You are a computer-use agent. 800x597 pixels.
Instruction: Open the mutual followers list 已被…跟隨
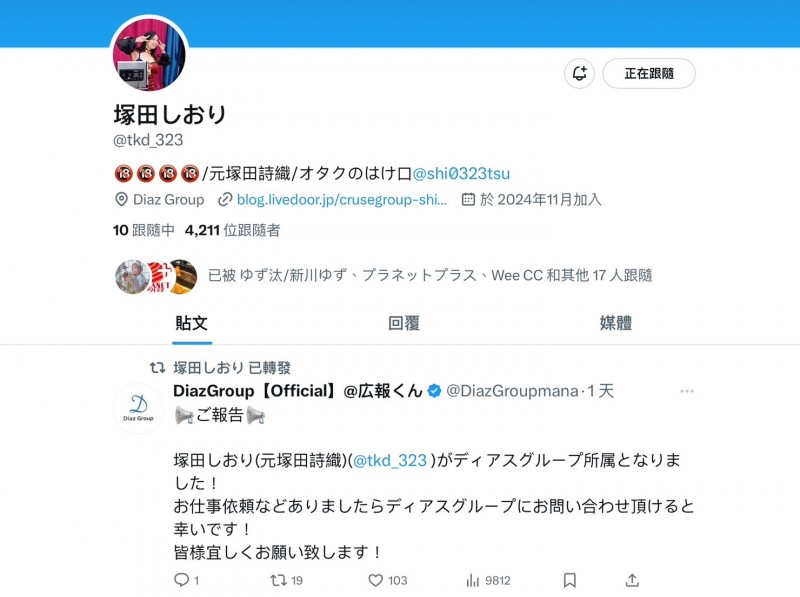click(430, 275)
